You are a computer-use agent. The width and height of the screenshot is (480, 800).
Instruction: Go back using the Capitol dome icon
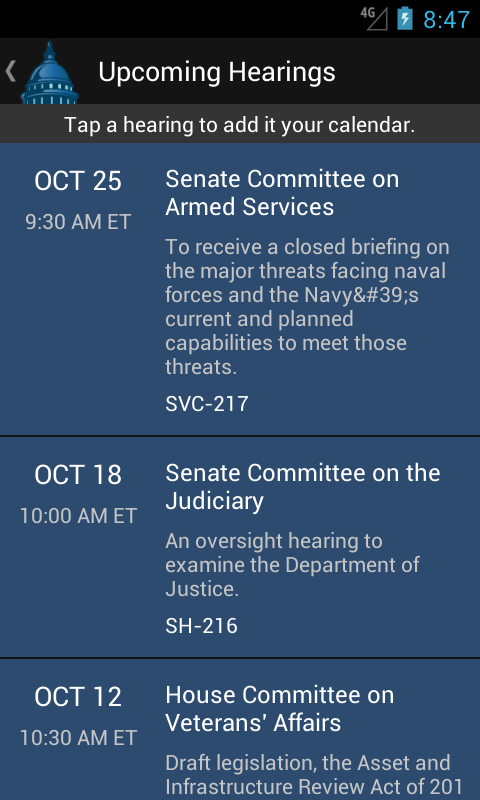coord(42,71)
